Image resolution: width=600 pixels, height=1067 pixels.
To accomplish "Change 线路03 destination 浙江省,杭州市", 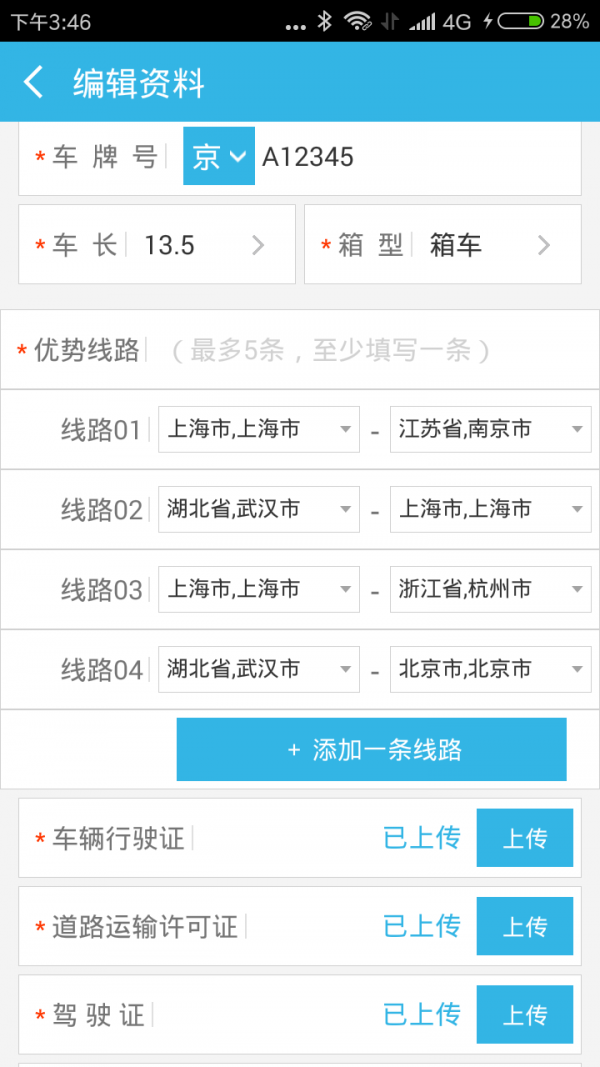I will point(490,589).
